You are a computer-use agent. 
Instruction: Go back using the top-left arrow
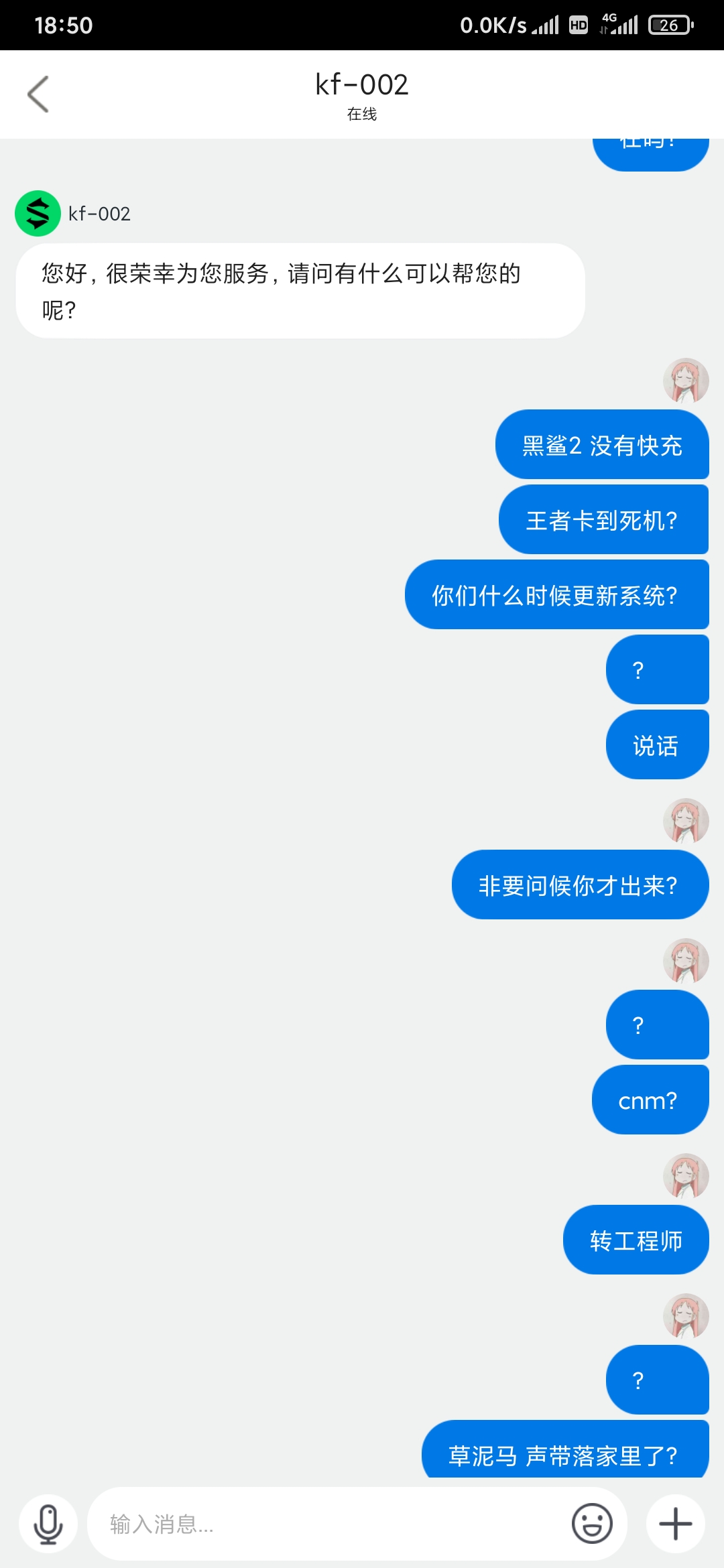tap(38, 94)
